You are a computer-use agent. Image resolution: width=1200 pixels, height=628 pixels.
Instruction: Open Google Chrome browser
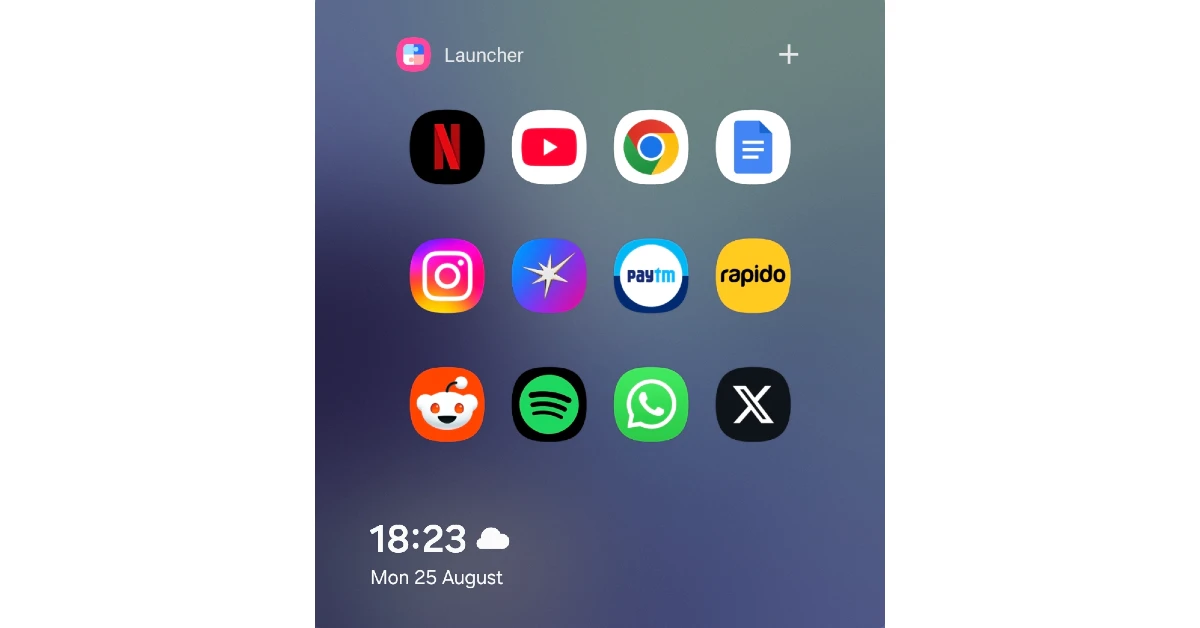pyautogui.click(x=651, y=147)
